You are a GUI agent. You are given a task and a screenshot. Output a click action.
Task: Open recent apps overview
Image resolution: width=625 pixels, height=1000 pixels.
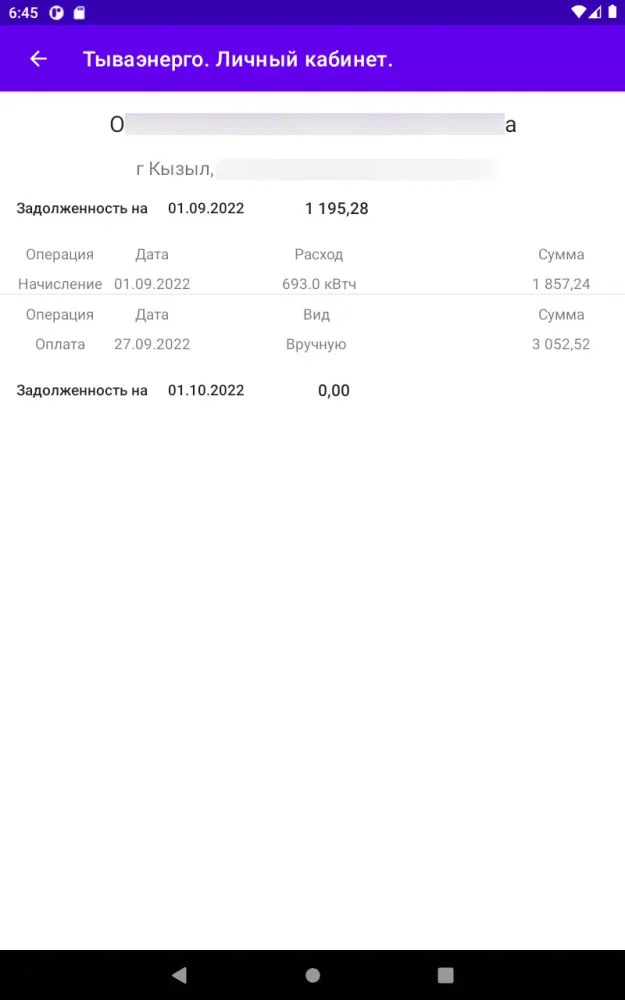(446, 975)
